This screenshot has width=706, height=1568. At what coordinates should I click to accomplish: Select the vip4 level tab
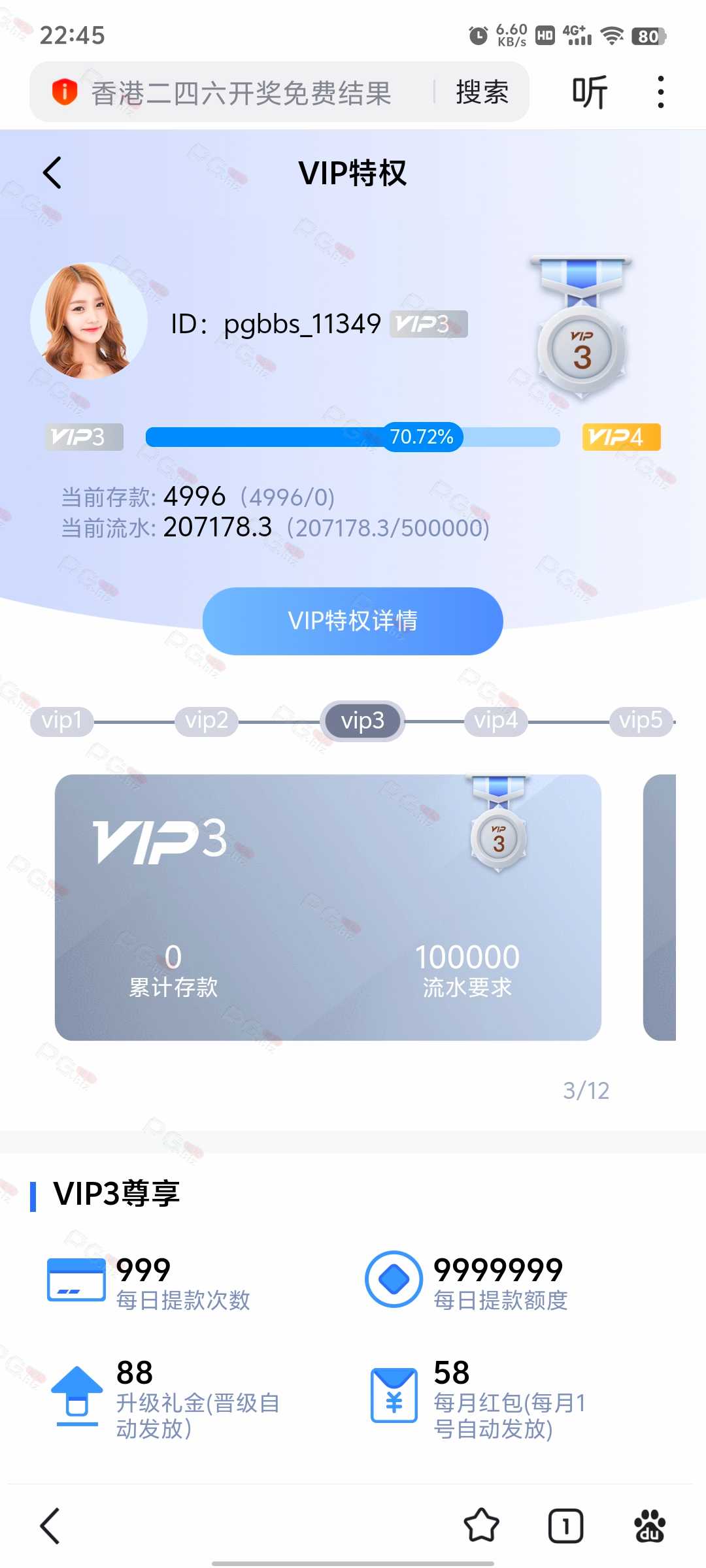tap(496, 721)
